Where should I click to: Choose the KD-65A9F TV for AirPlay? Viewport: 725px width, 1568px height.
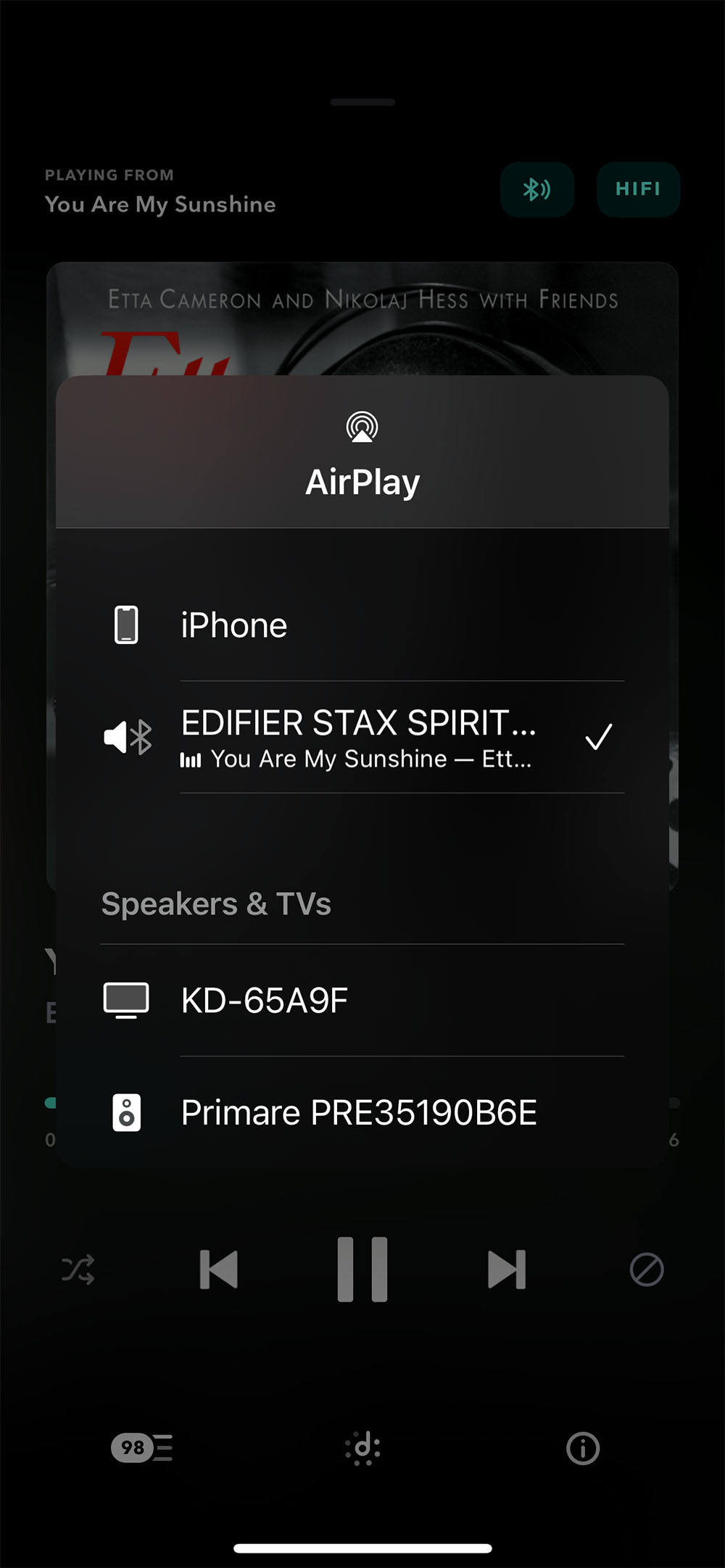(x=362, y=1000)
